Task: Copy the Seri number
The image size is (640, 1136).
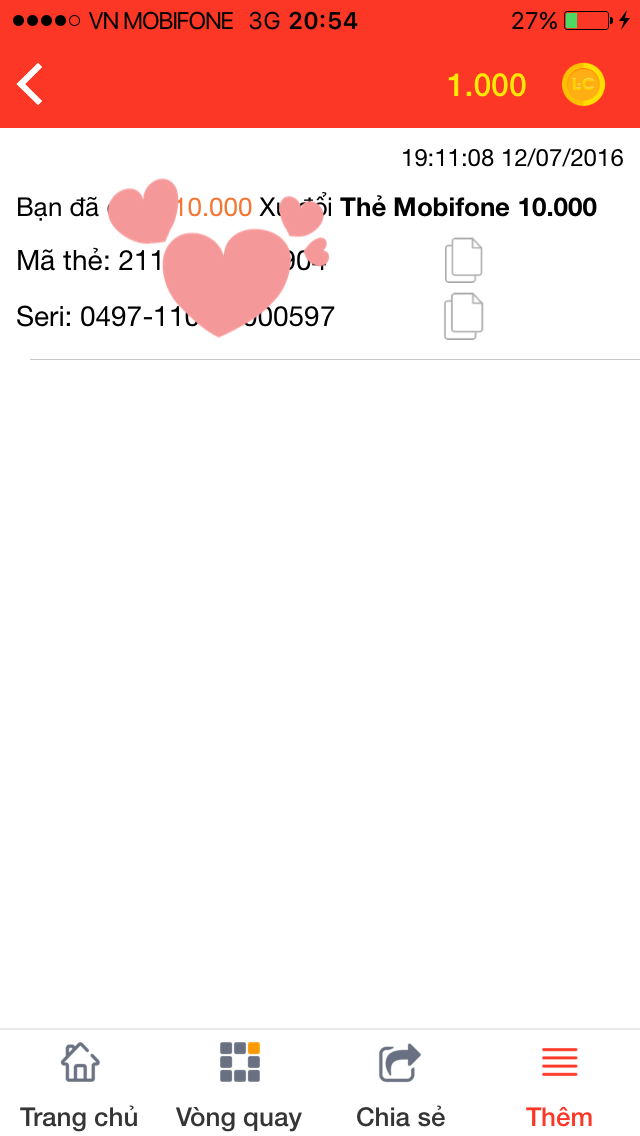Action: tap(463, 317)
